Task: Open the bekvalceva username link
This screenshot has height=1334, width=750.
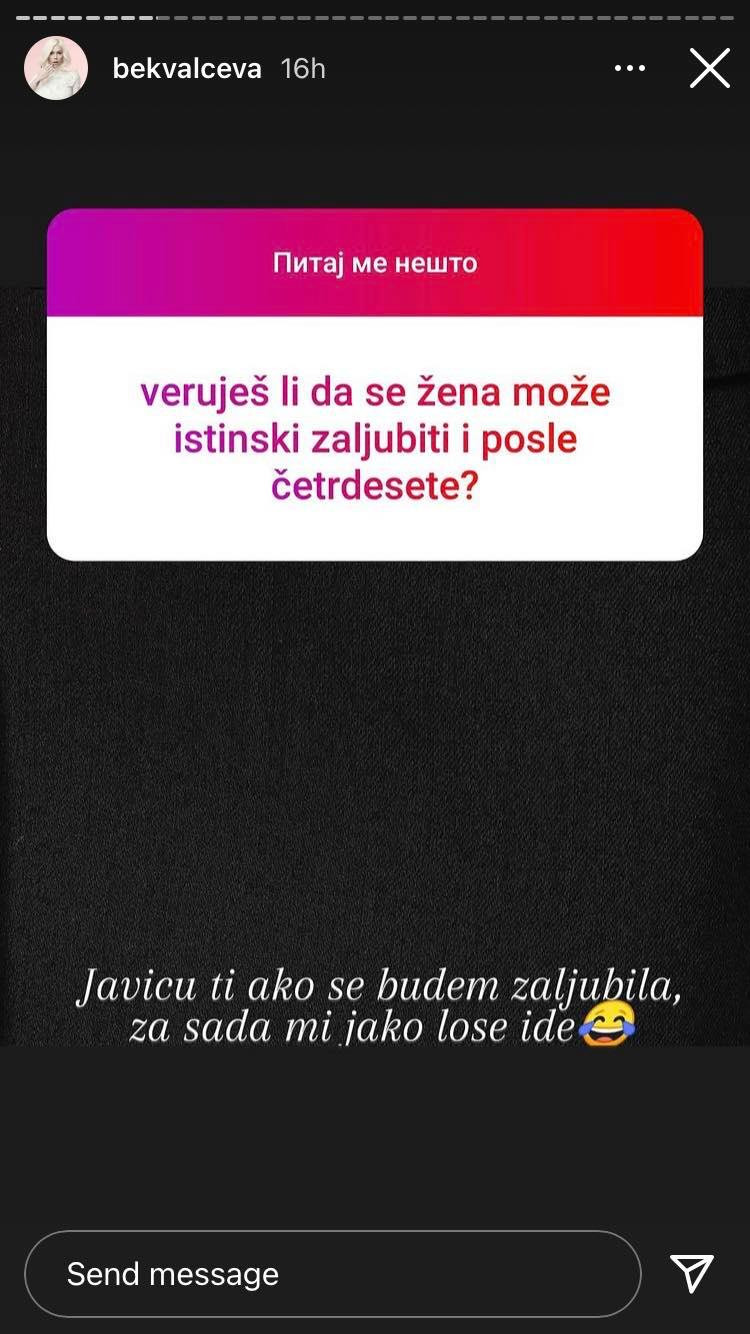Action: coord(187,69)
